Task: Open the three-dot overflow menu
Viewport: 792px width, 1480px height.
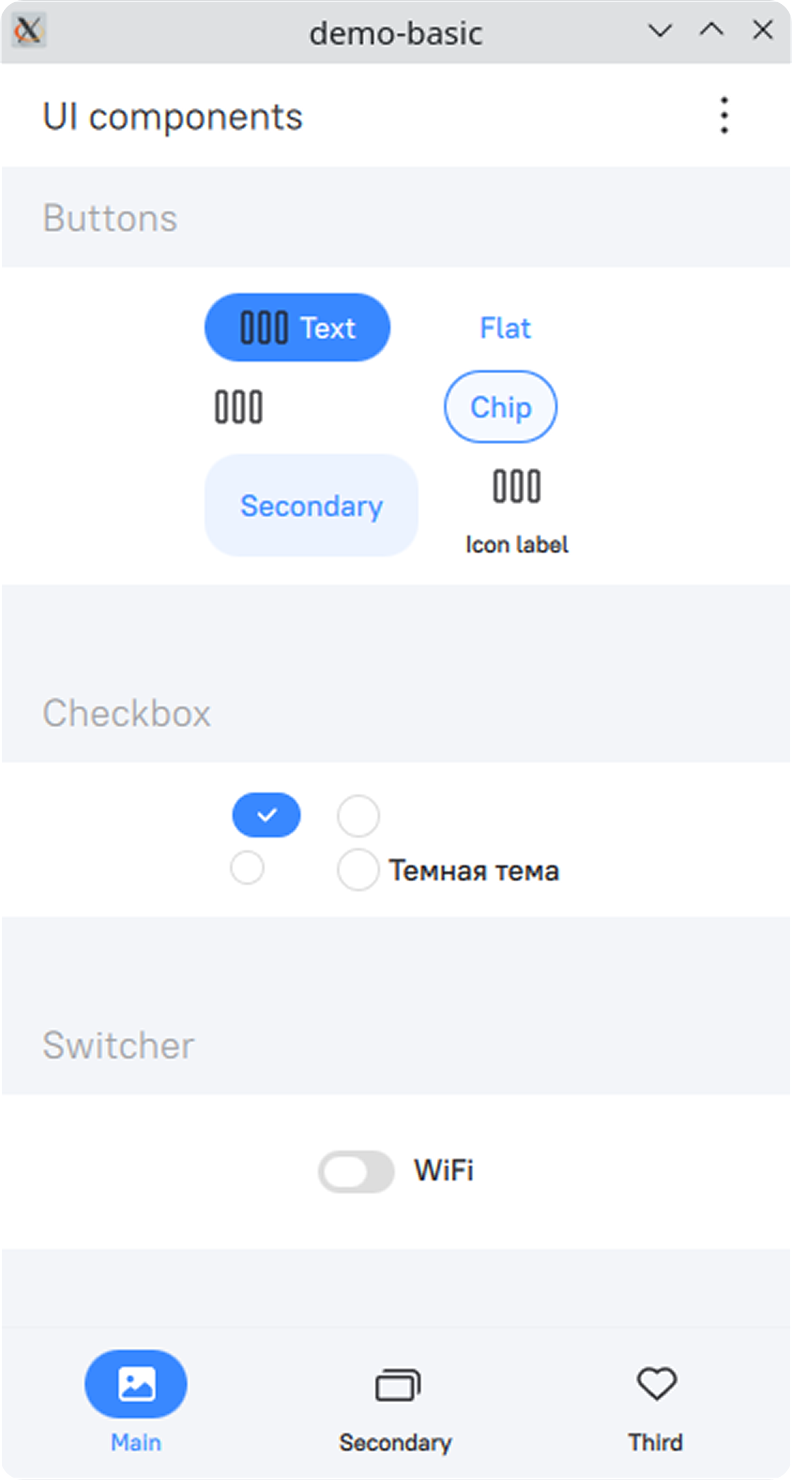Action: (724, 116)
